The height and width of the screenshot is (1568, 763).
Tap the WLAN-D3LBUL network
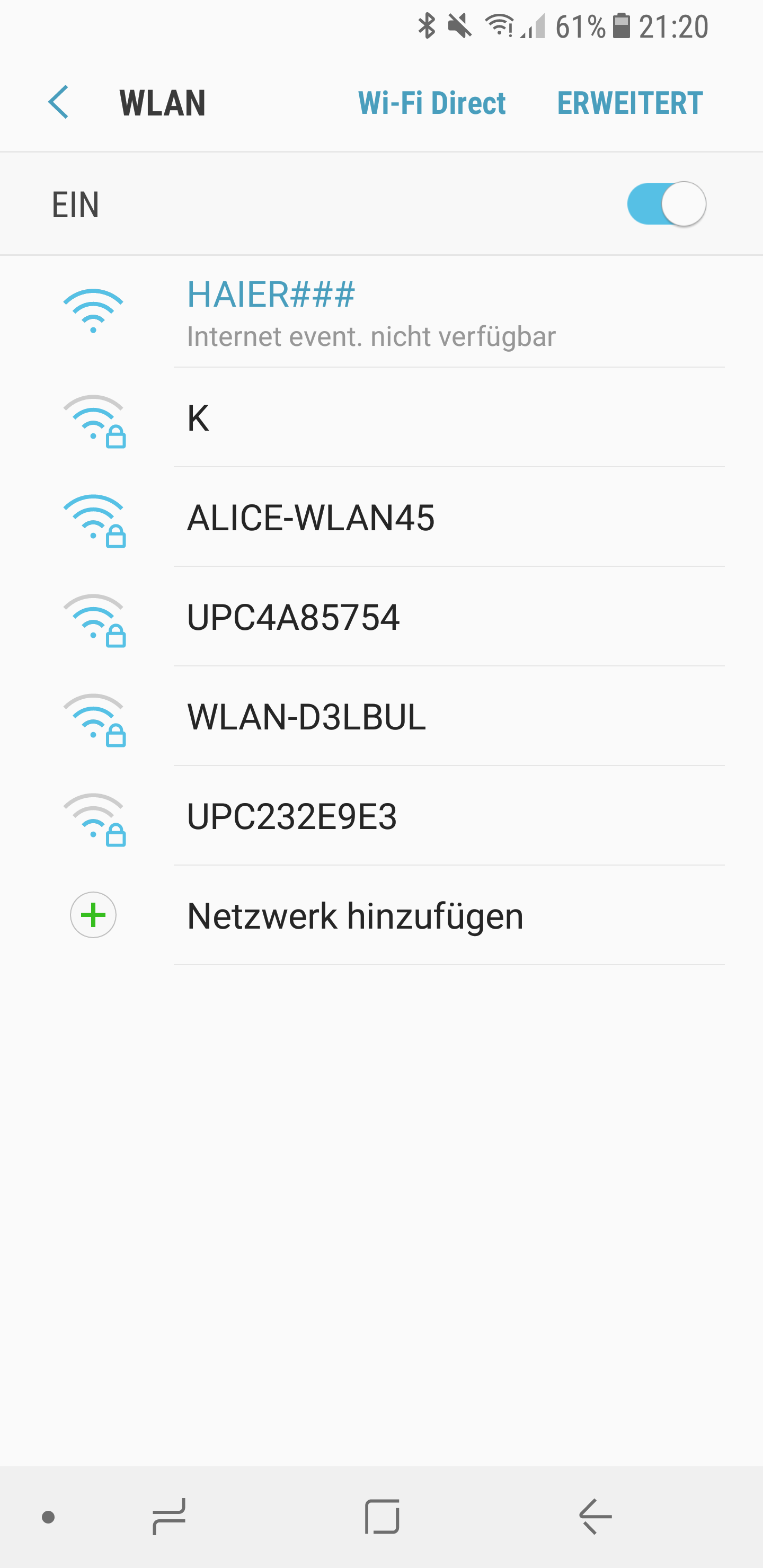click(x=381, y=717)
